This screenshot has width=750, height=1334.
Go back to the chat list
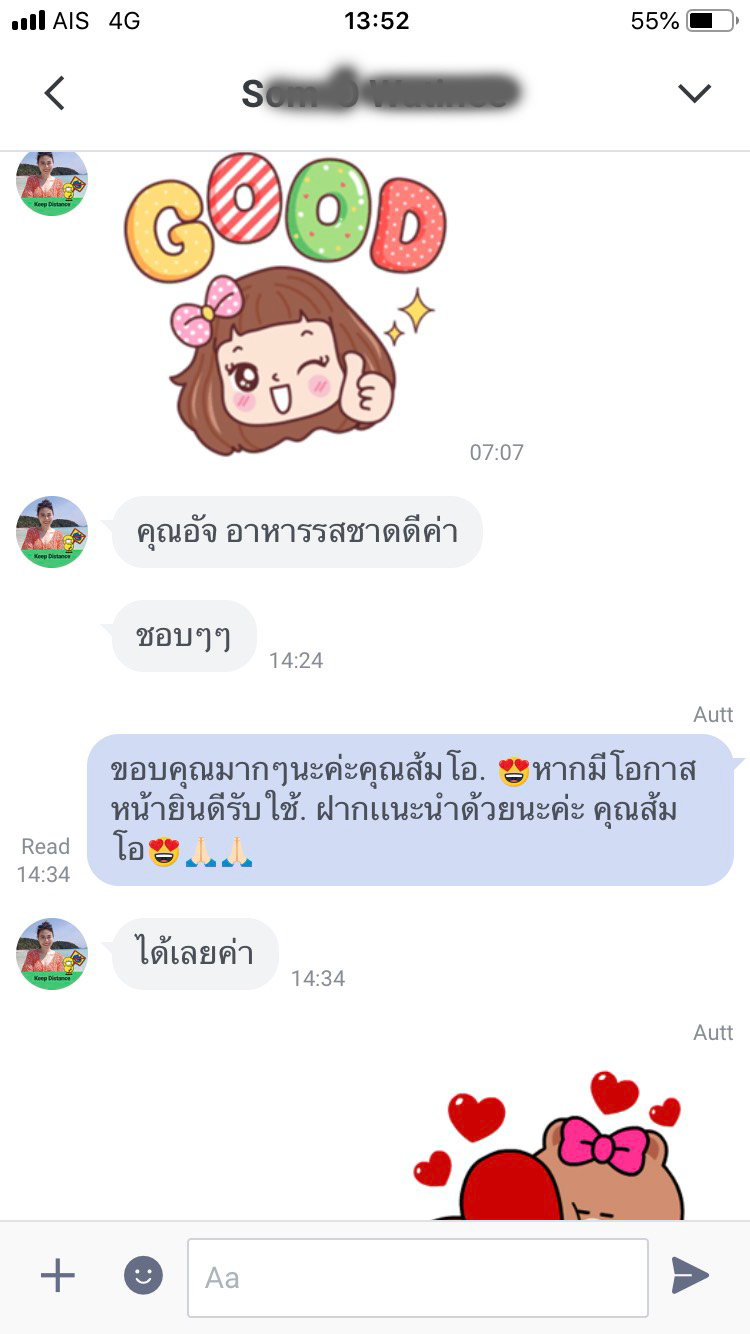(55, 93)
